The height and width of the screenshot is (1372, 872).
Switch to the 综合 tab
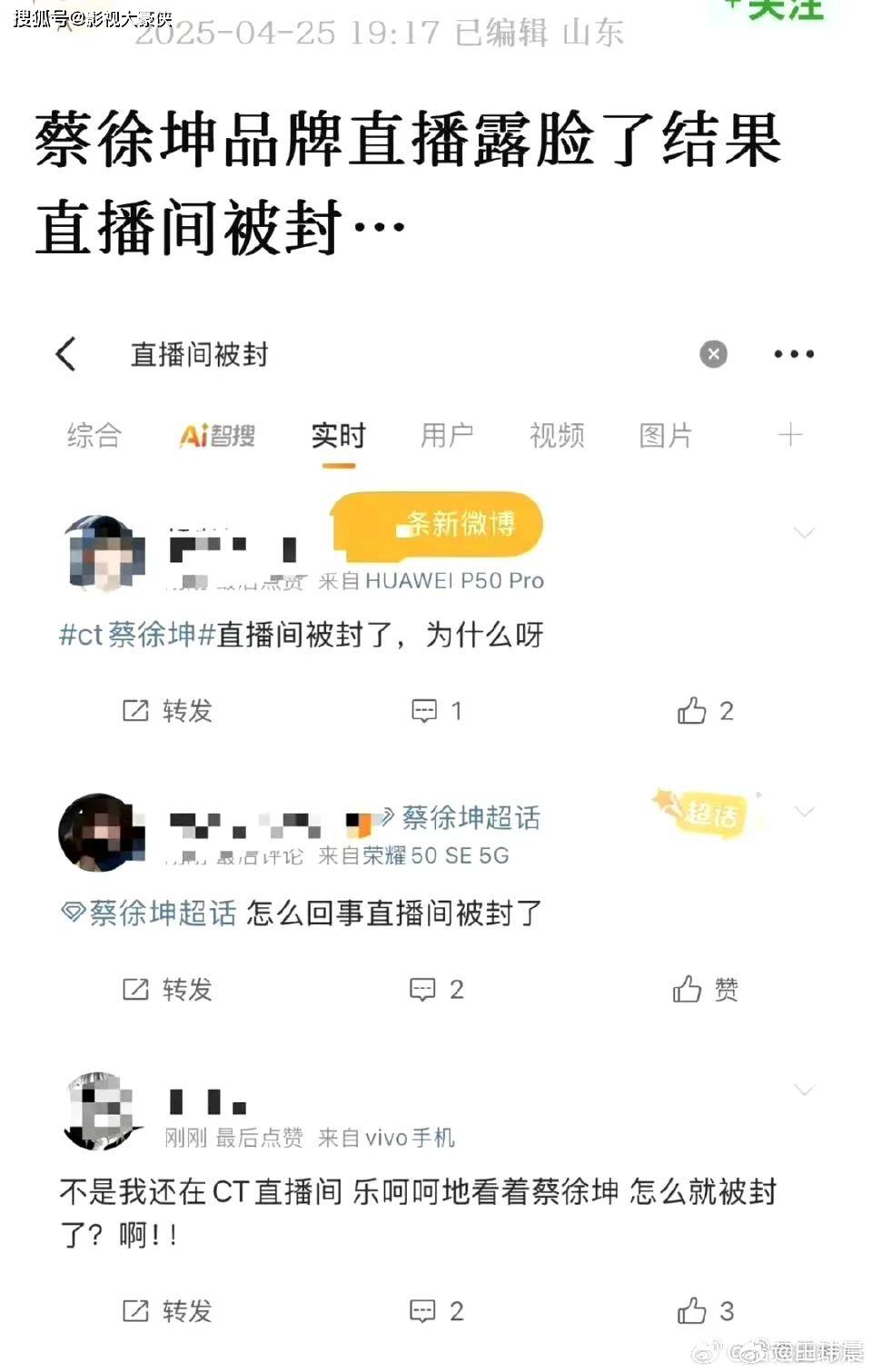click(94, 436)
